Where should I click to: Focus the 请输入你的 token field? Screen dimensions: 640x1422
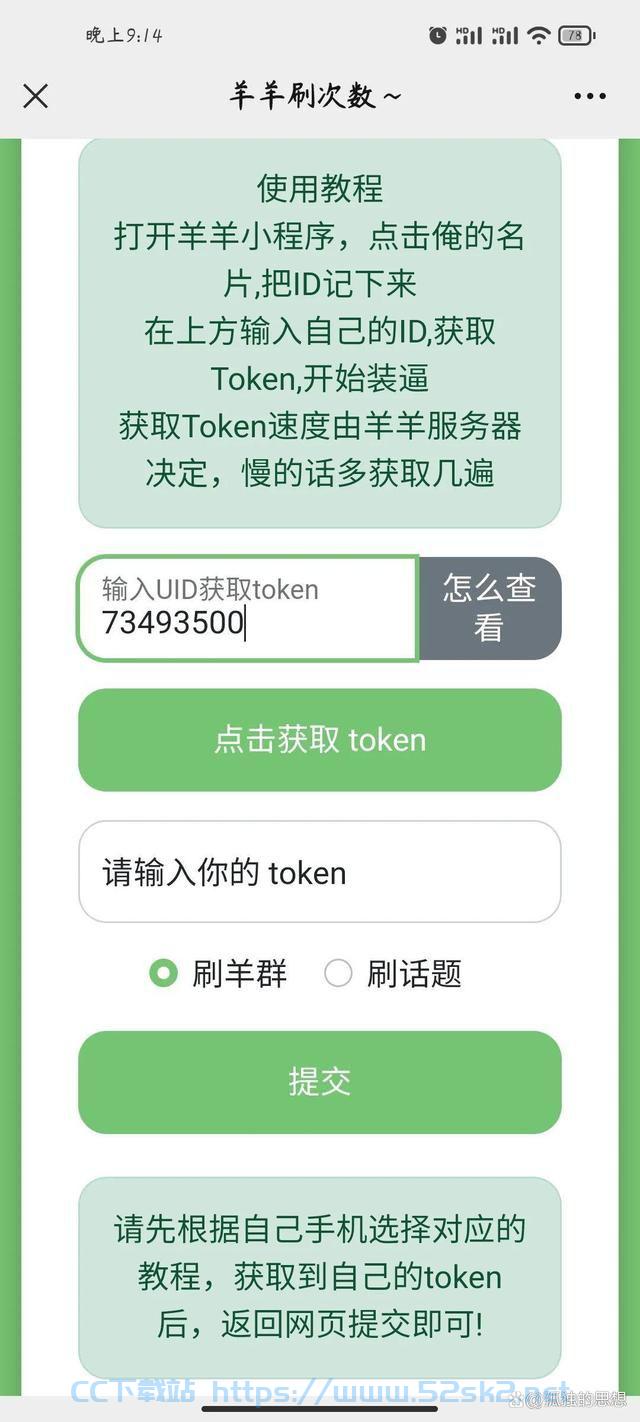(320, 872)
